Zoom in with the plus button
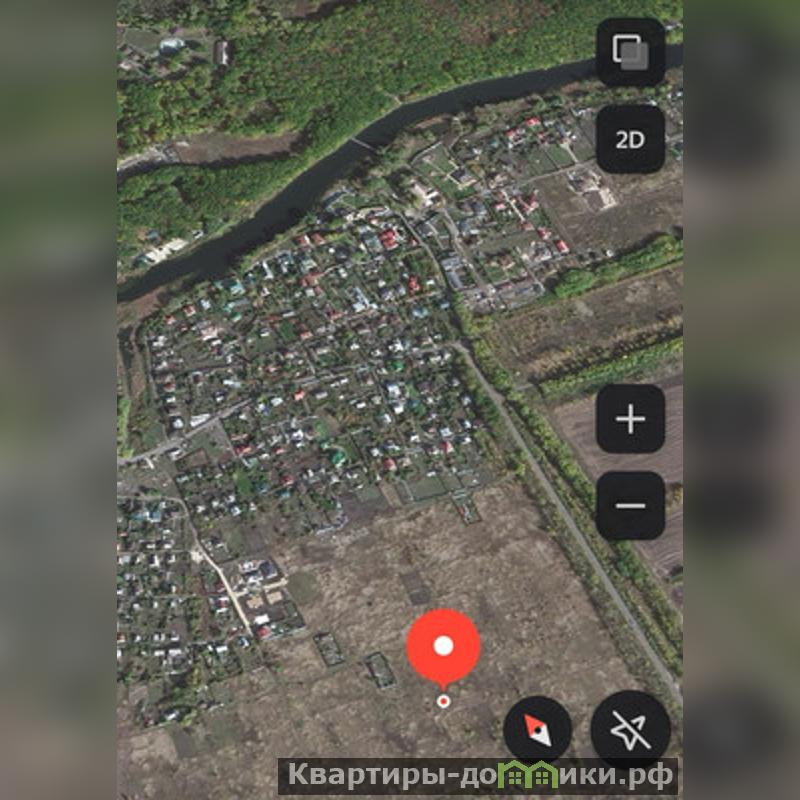 click(631, 419)
